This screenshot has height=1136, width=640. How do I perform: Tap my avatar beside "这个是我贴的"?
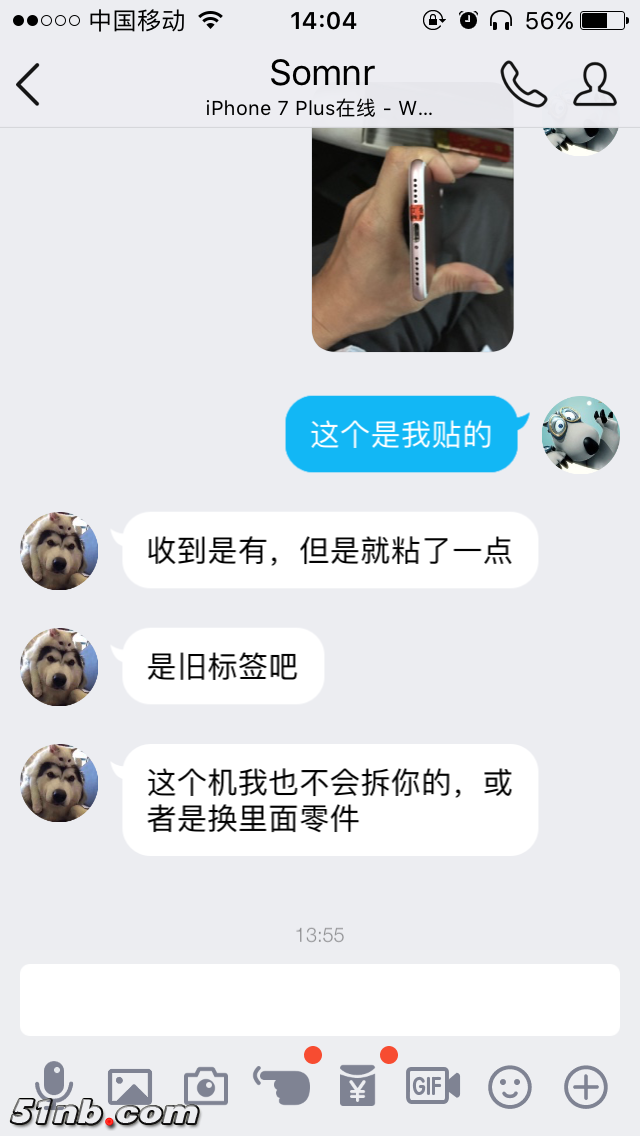581,435
